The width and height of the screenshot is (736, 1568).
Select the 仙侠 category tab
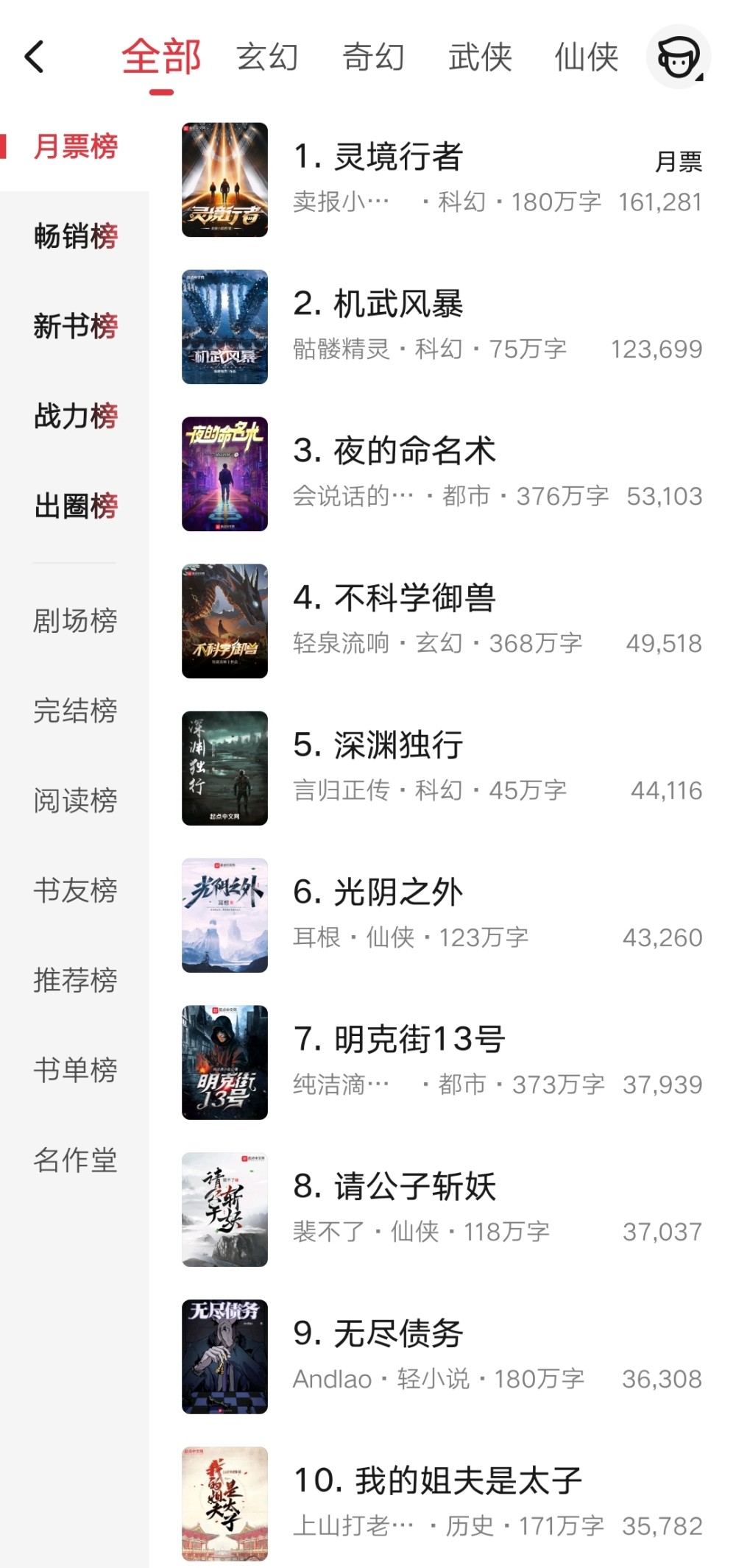click(586, 57)
